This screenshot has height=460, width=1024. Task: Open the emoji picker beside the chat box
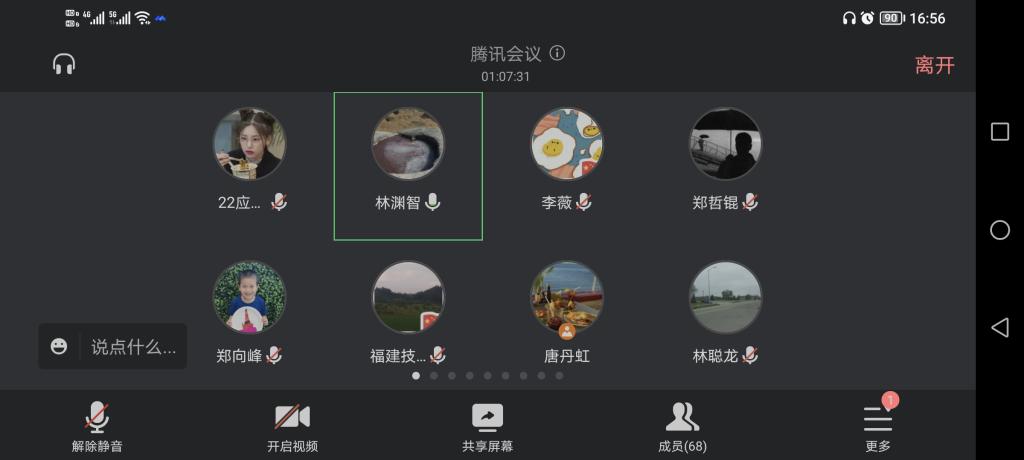[59, 347]
